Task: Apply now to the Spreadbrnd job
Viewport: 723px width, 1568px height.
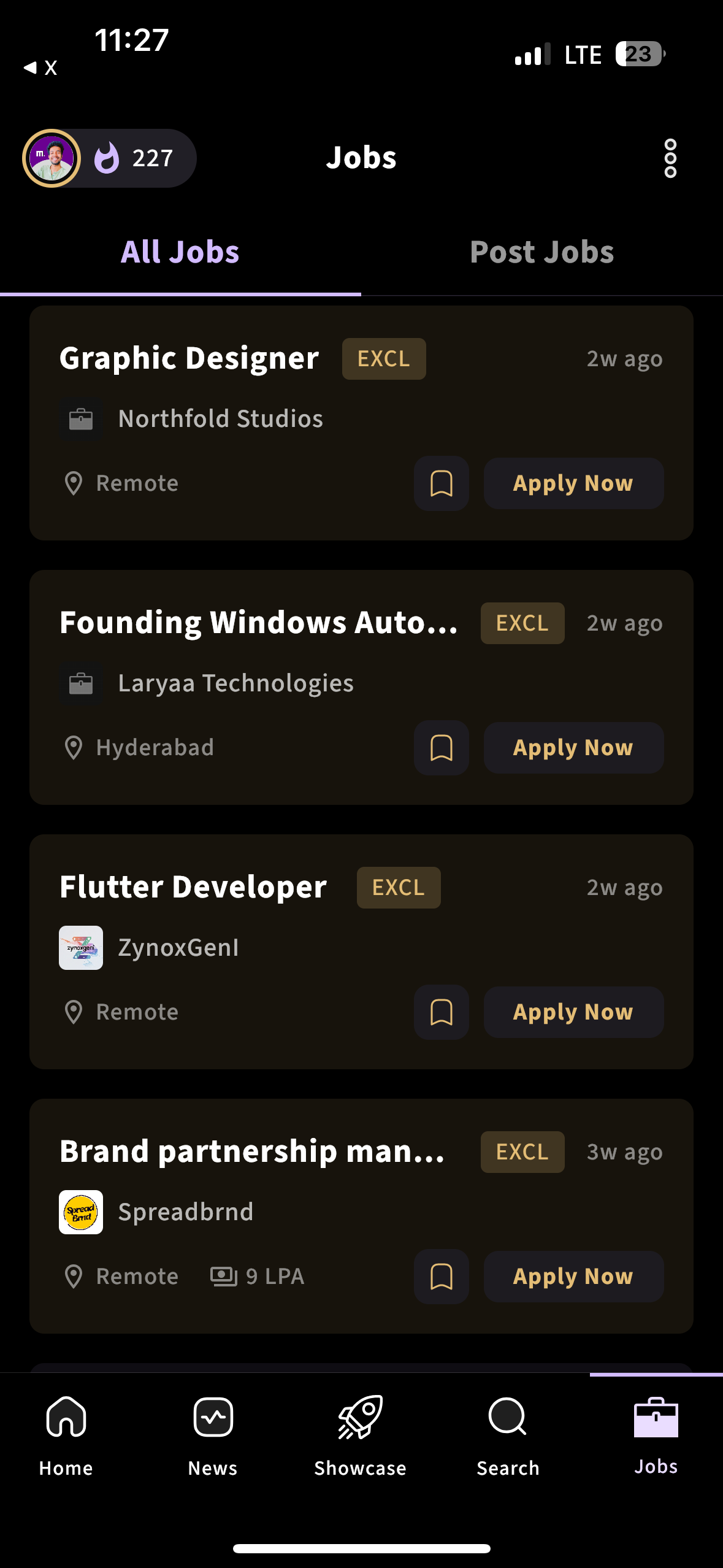Action: pos(573,1277)
